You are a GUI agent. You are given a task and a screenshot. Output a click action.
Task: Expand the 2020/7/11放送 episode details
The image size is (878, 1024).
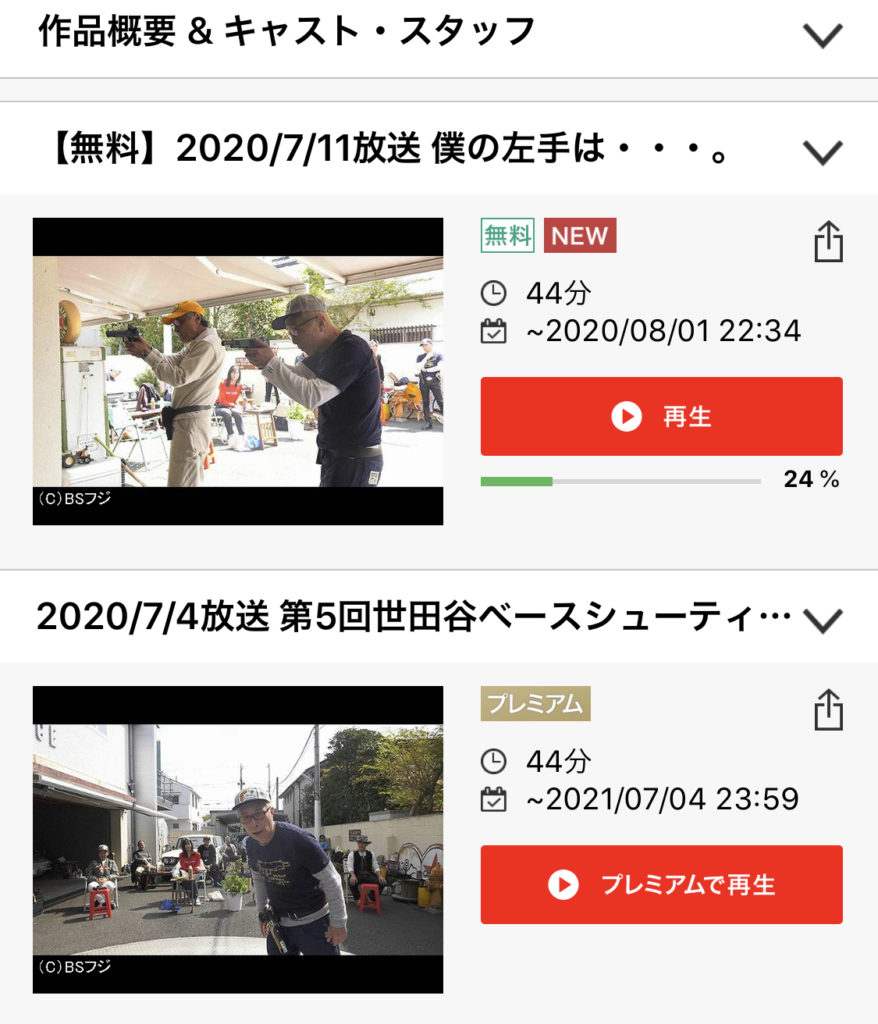click(823, 152)
